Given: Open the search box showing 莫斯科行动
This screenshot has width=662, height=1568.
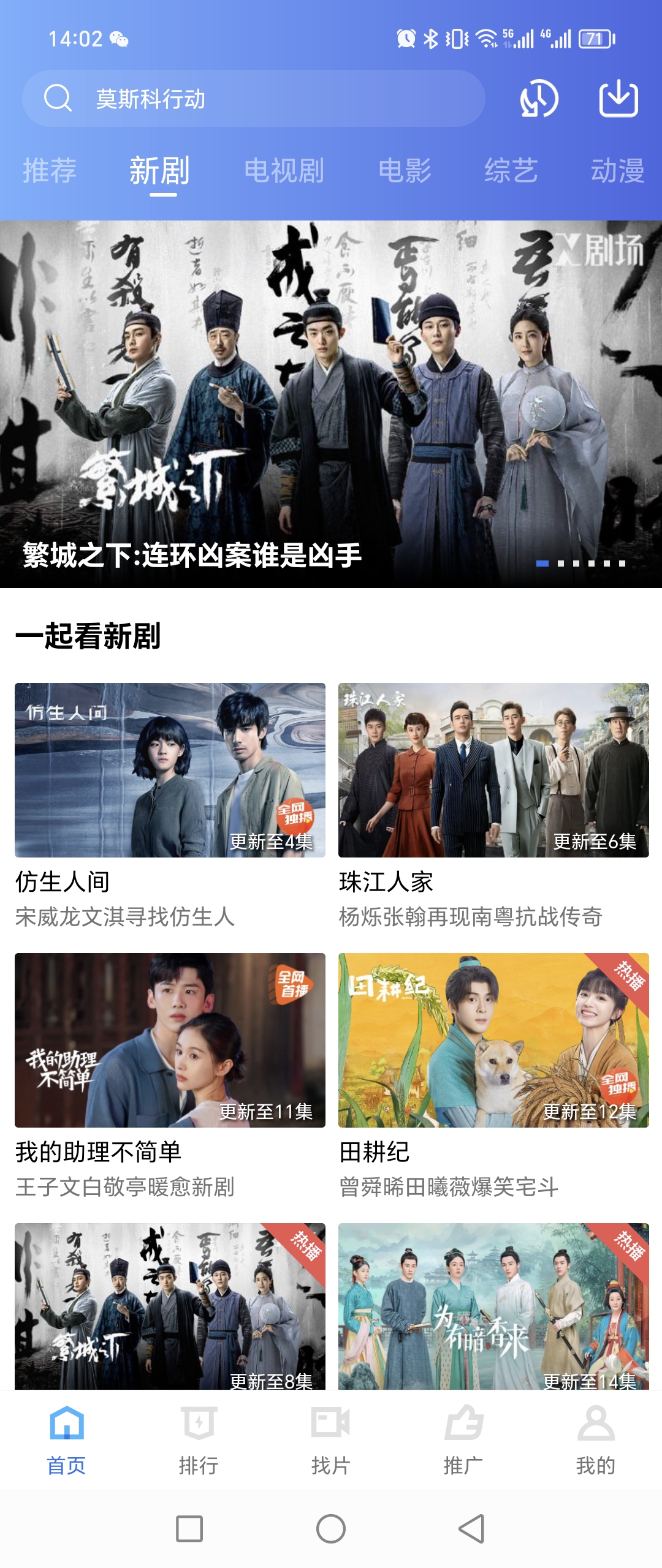Looking at the screenshot, I should 253,99.
